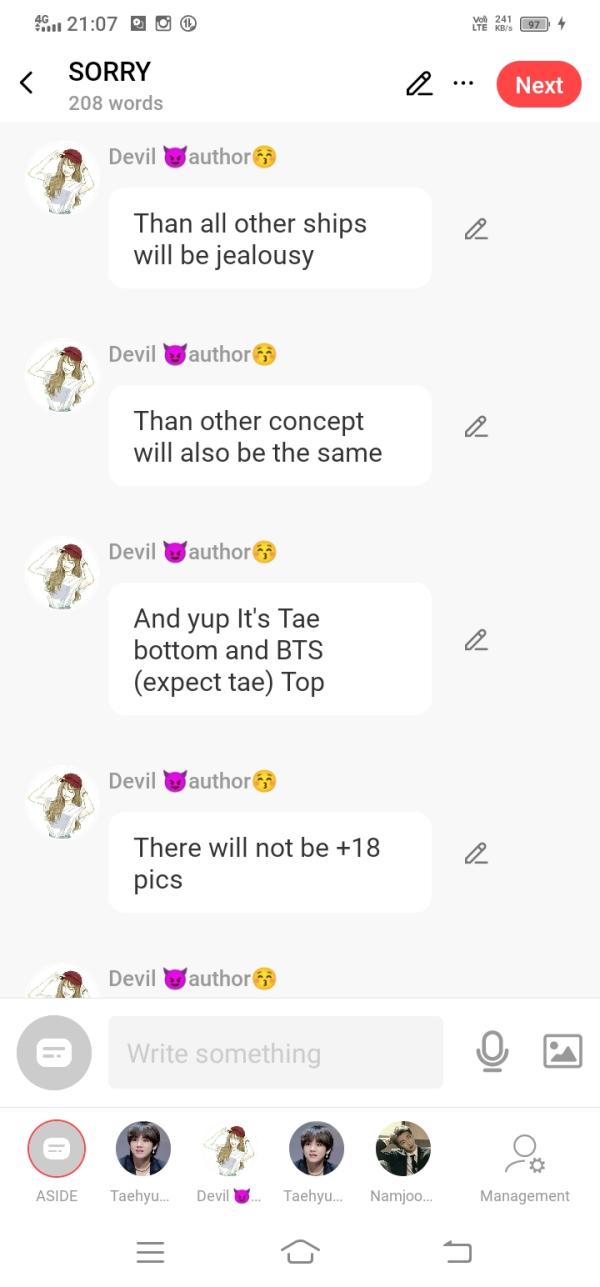Go to the system home screen
The height and width of the screenshot is (1287, 600).
[300, 1251]
